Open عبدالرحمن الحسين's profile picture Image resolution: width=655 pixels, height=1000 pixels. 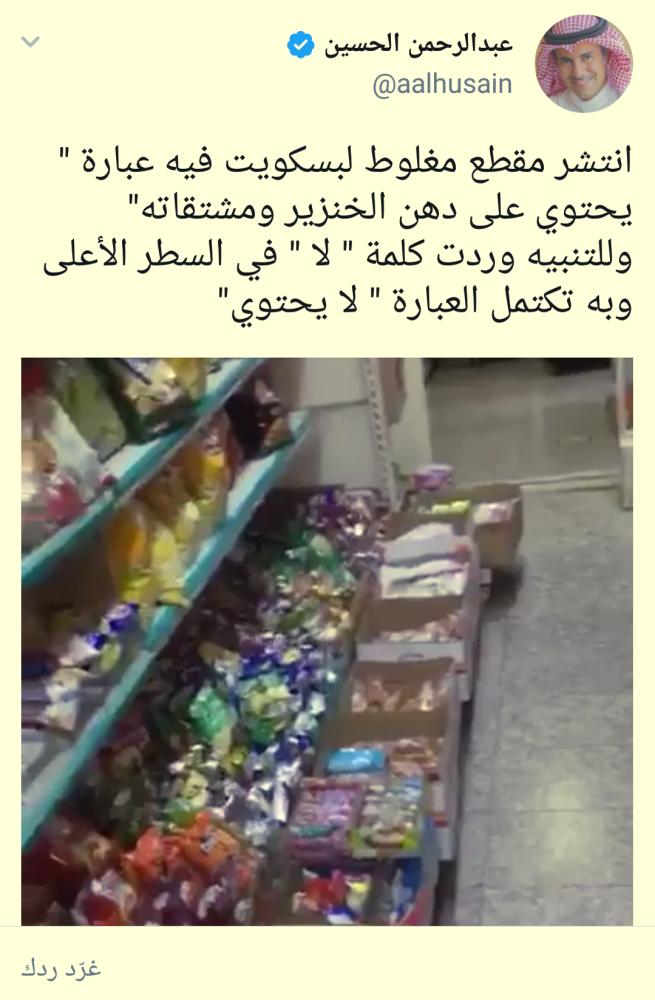(x=583, y=63)
